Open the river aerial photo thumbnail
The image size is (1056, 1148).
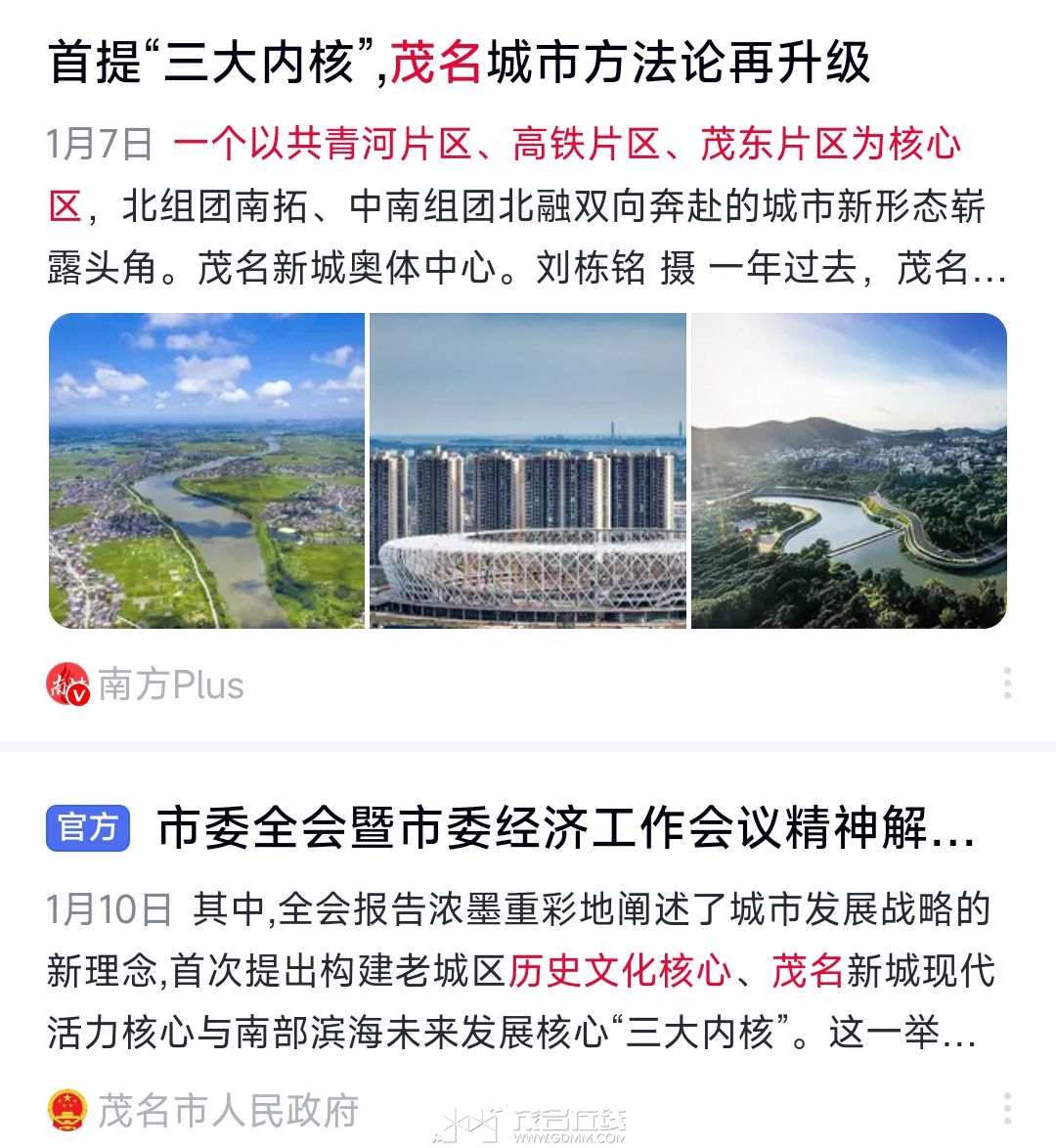[206, 470]
